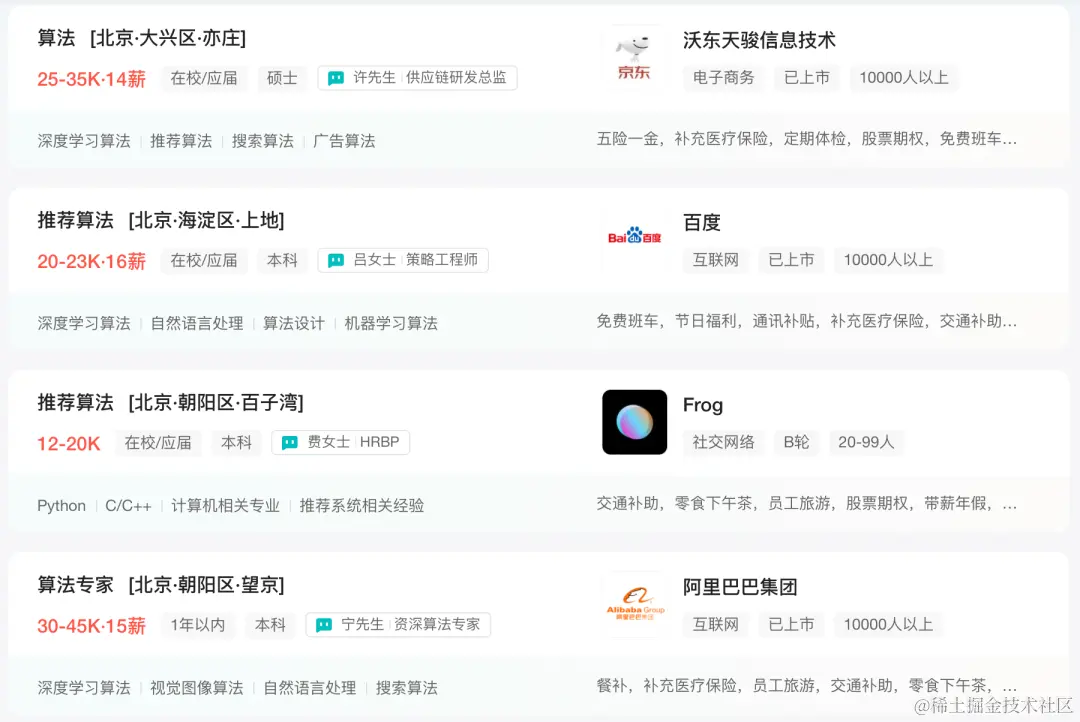View the 百度 company page

click(x=702, y=222)
